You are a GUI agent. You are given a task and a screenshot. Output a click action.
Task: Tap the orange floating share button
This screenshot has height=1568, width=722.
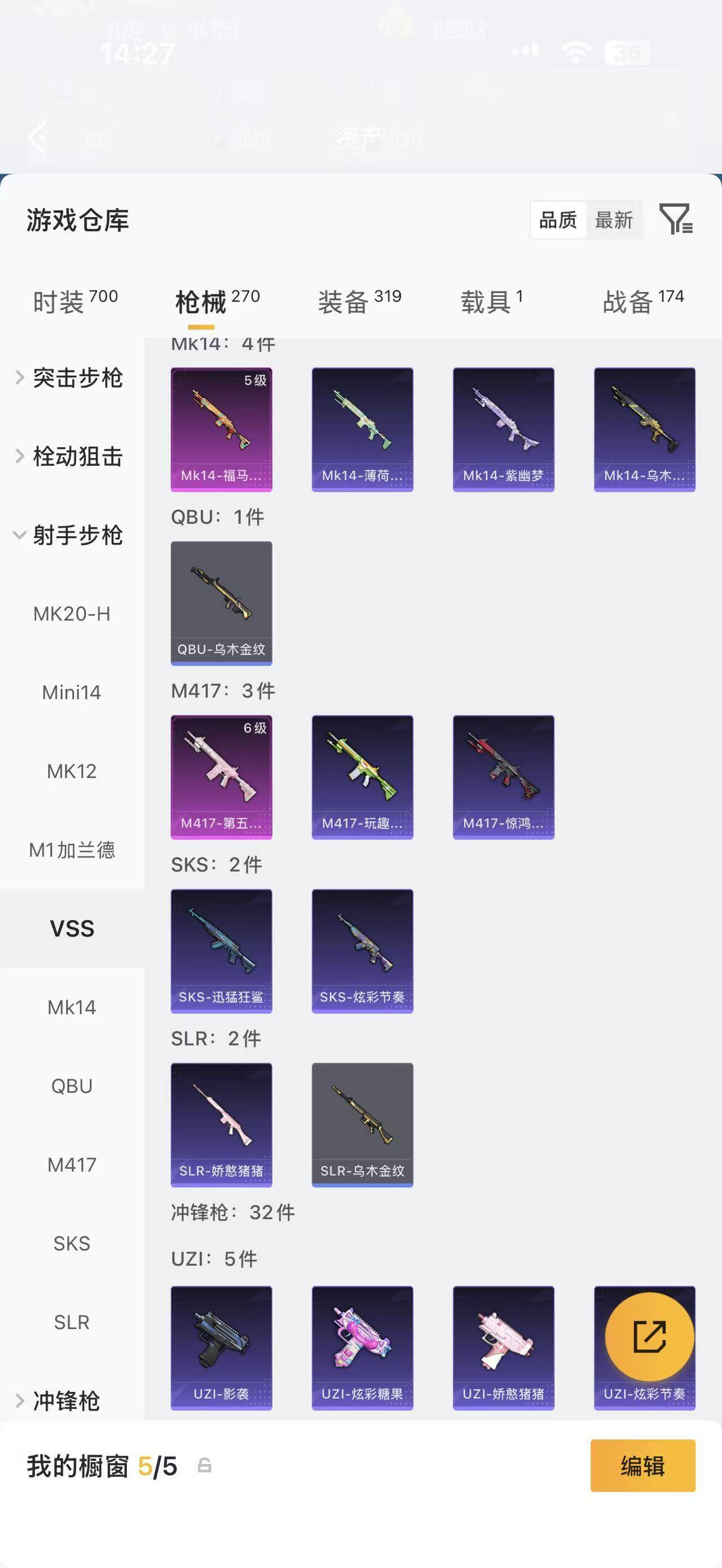[650, 1337]
